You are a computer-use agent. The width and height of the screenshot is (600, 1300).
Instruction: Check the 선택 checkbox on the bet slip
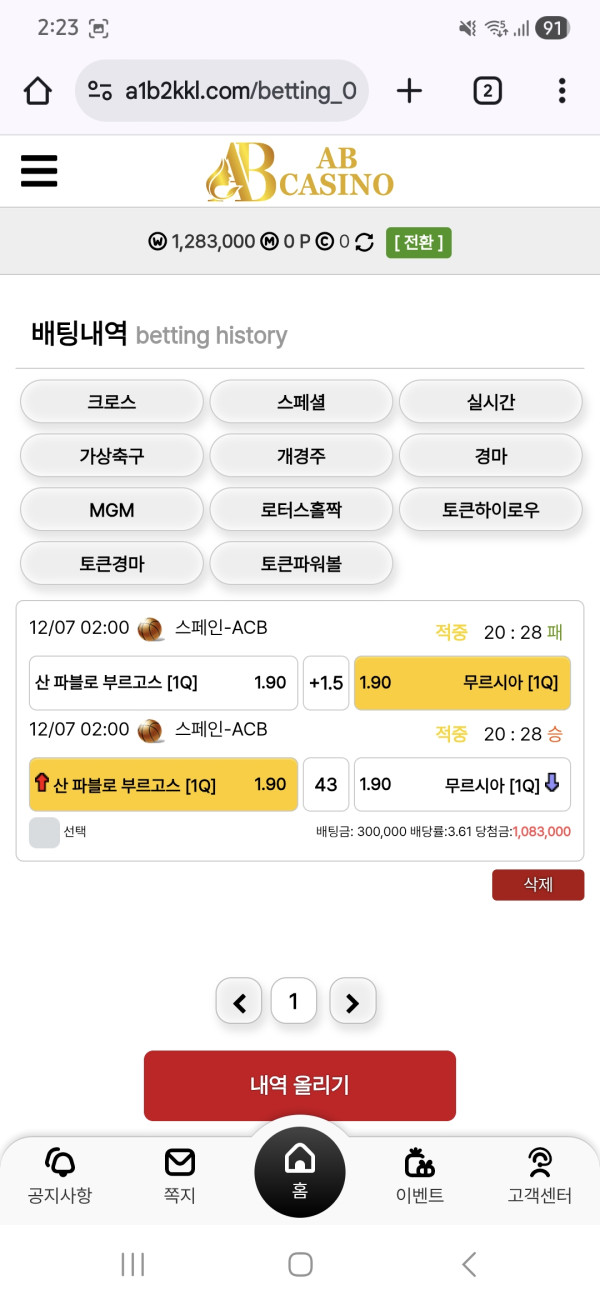45,832
